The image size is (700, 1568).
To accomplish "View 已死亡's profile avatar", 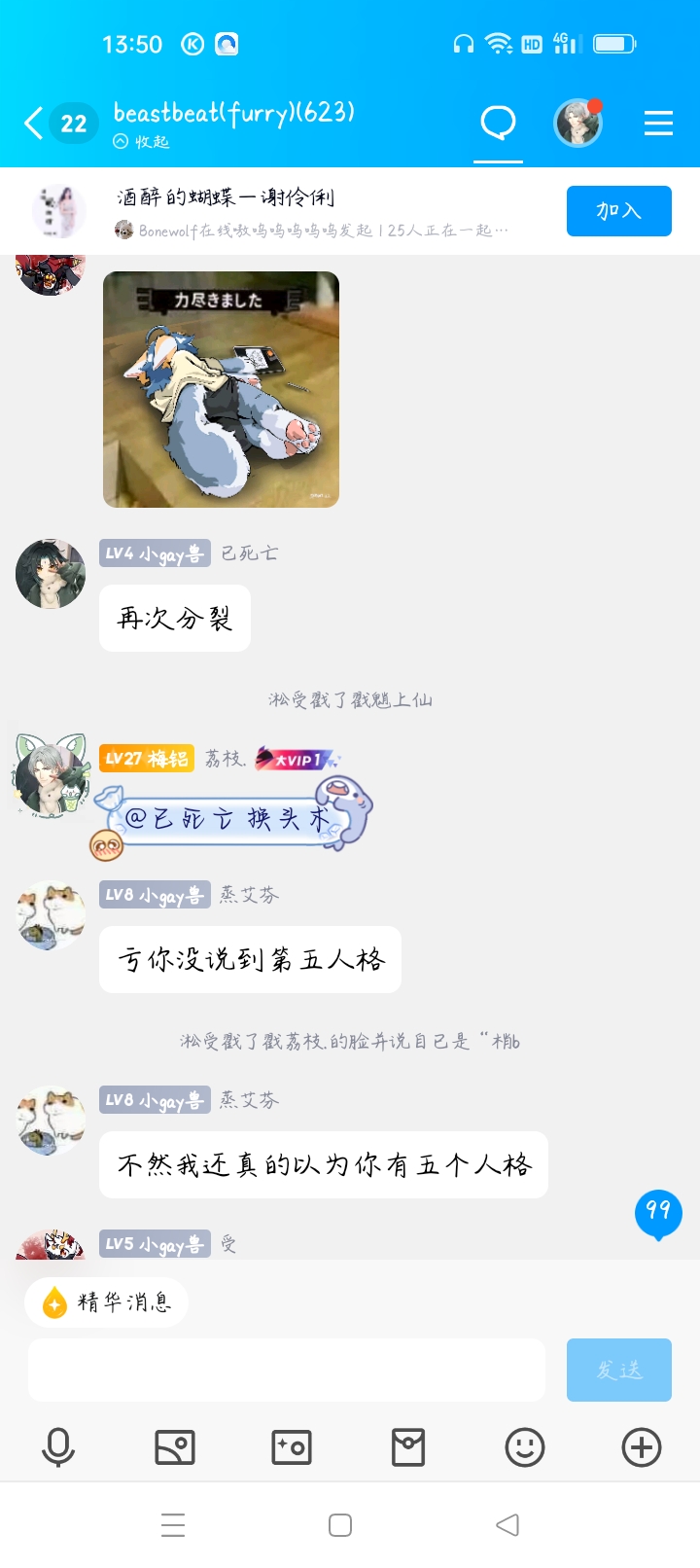I will point(51,574).
